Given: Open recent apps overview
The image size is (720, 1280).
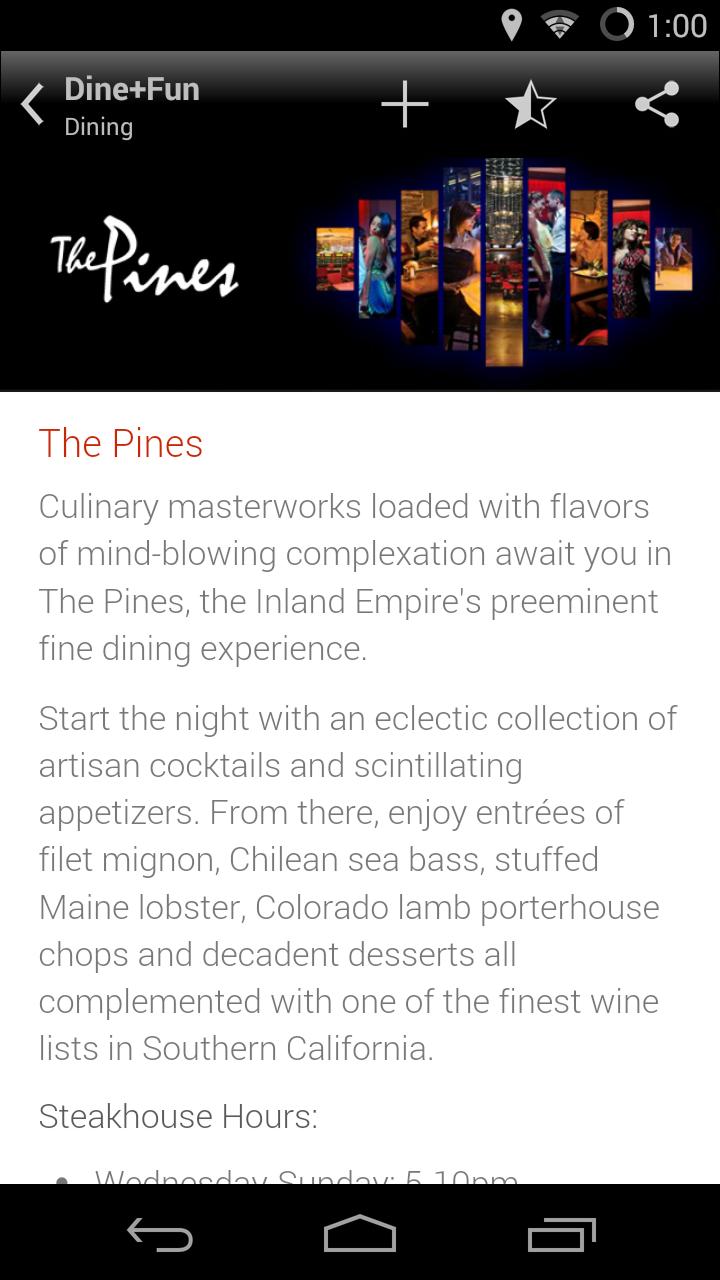Looking at the screenshot, I should [561, 1235].
